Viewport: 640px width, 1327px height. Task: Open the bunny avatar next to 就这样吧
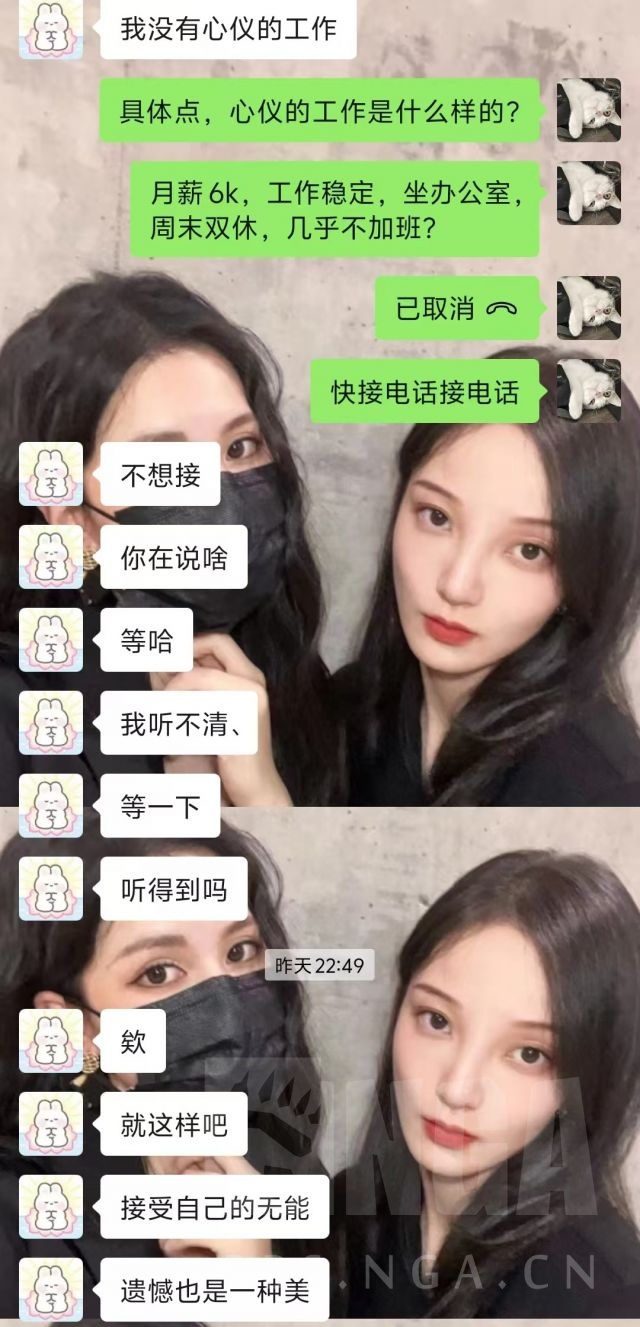tap(51, 1124)
